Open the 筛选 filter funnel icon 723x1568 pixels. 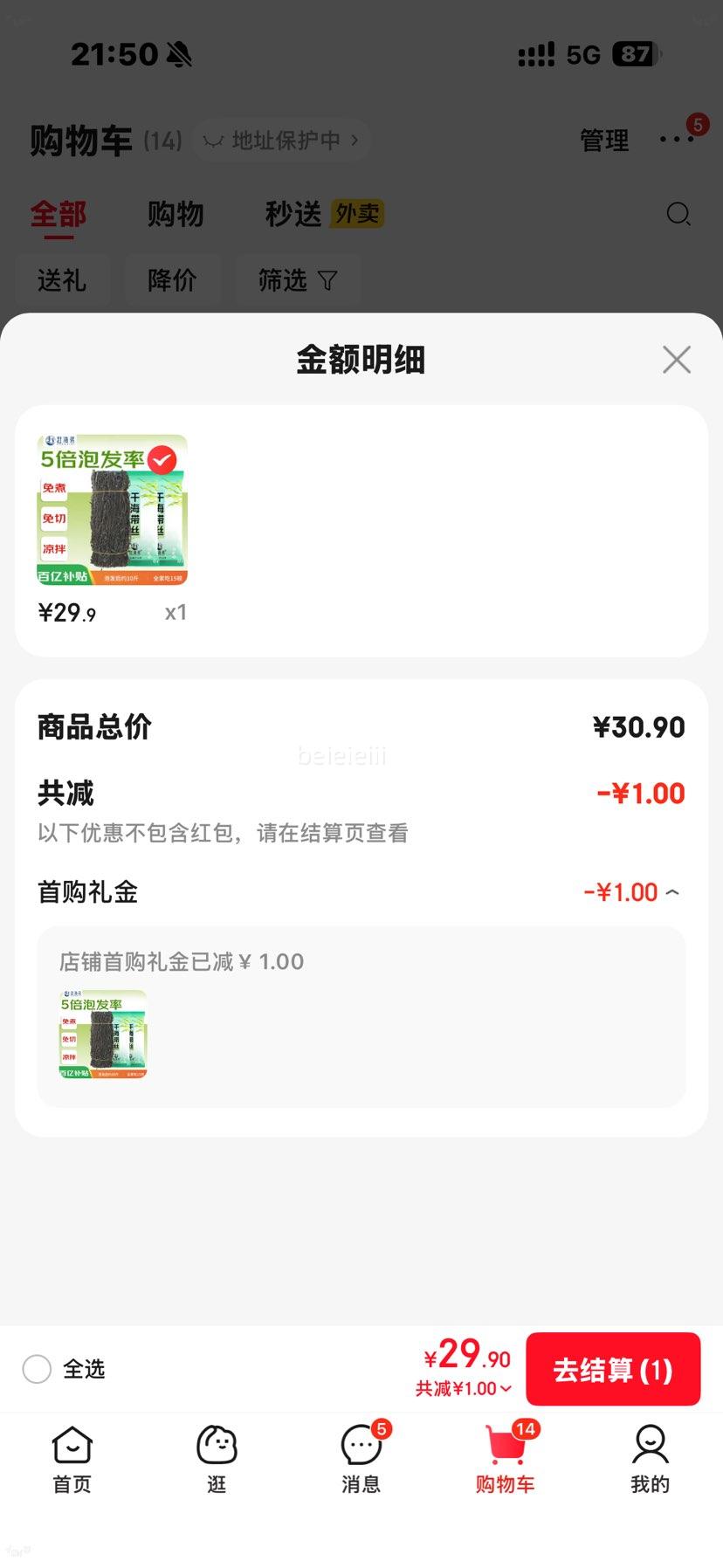tap(327, 279)
